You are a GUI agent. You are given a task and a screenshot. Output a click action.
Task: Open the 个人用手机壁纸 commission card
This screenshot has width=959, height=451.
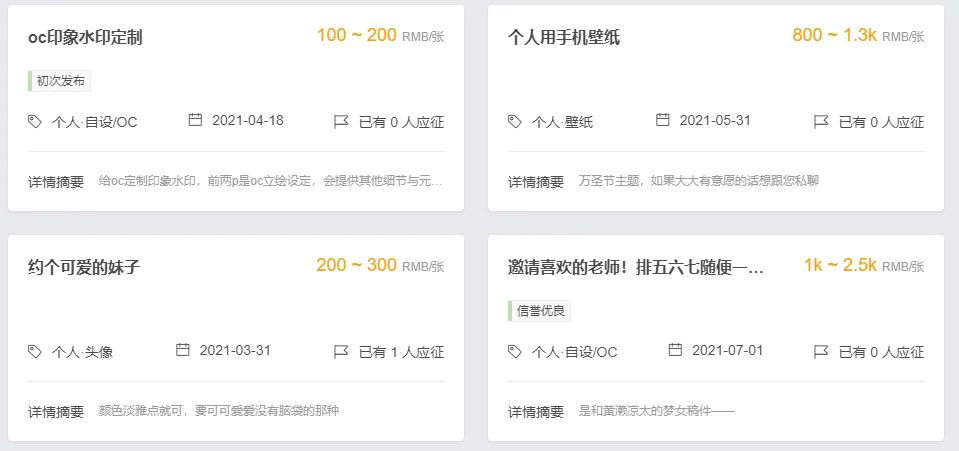click(564, 38)
